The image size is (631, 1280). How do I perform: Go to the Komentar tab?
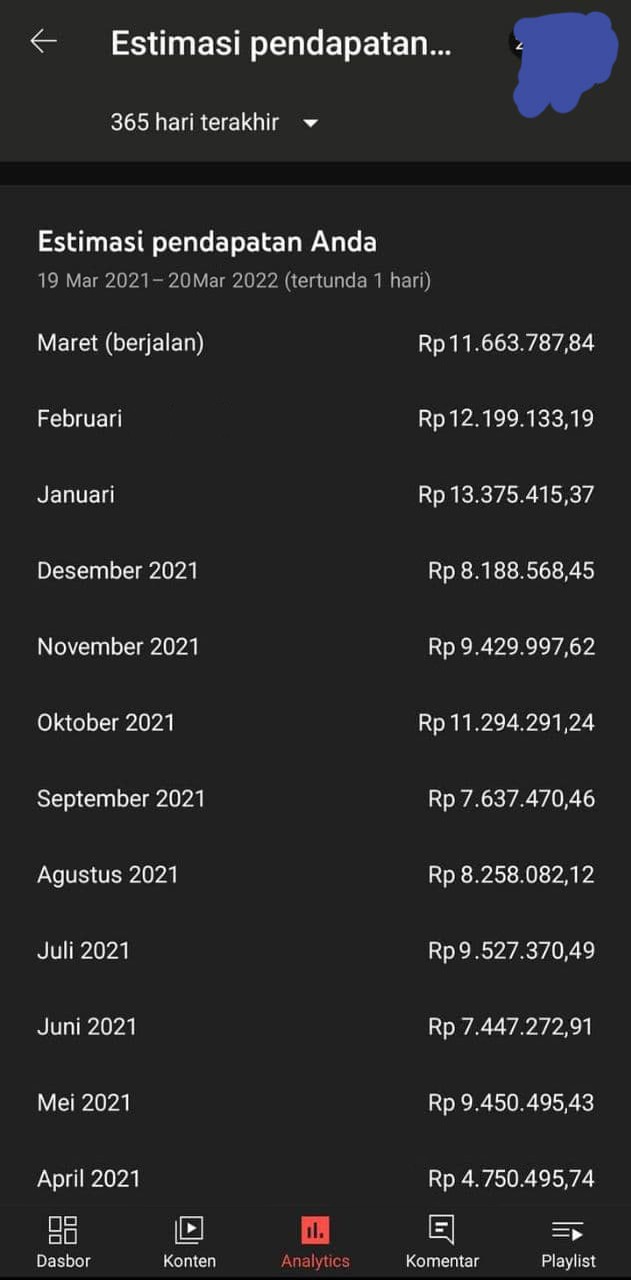pos(442,1241)
